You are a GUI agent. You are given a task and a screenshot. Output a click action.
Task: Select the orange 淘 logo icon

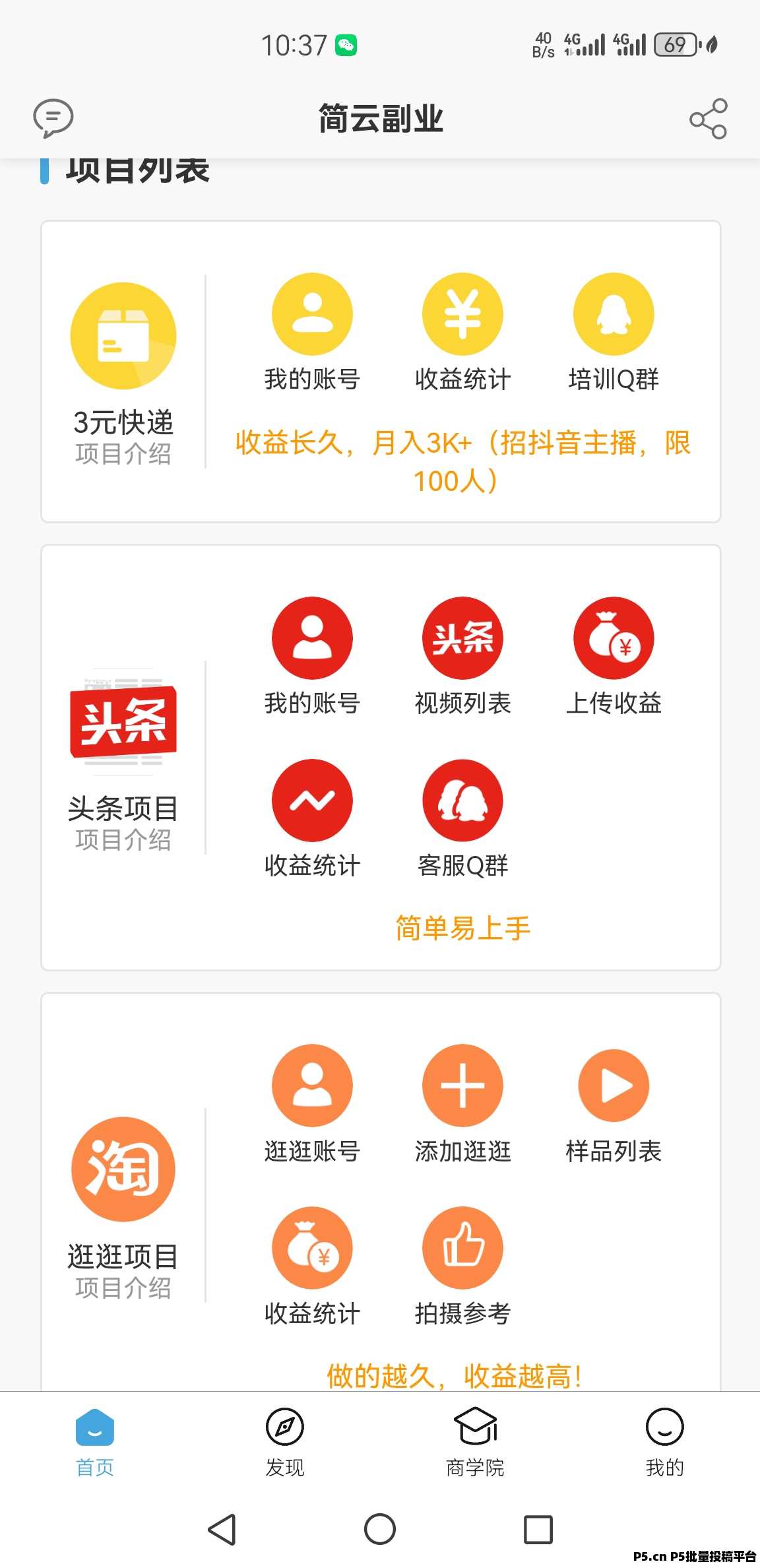tap(123, 1168)
